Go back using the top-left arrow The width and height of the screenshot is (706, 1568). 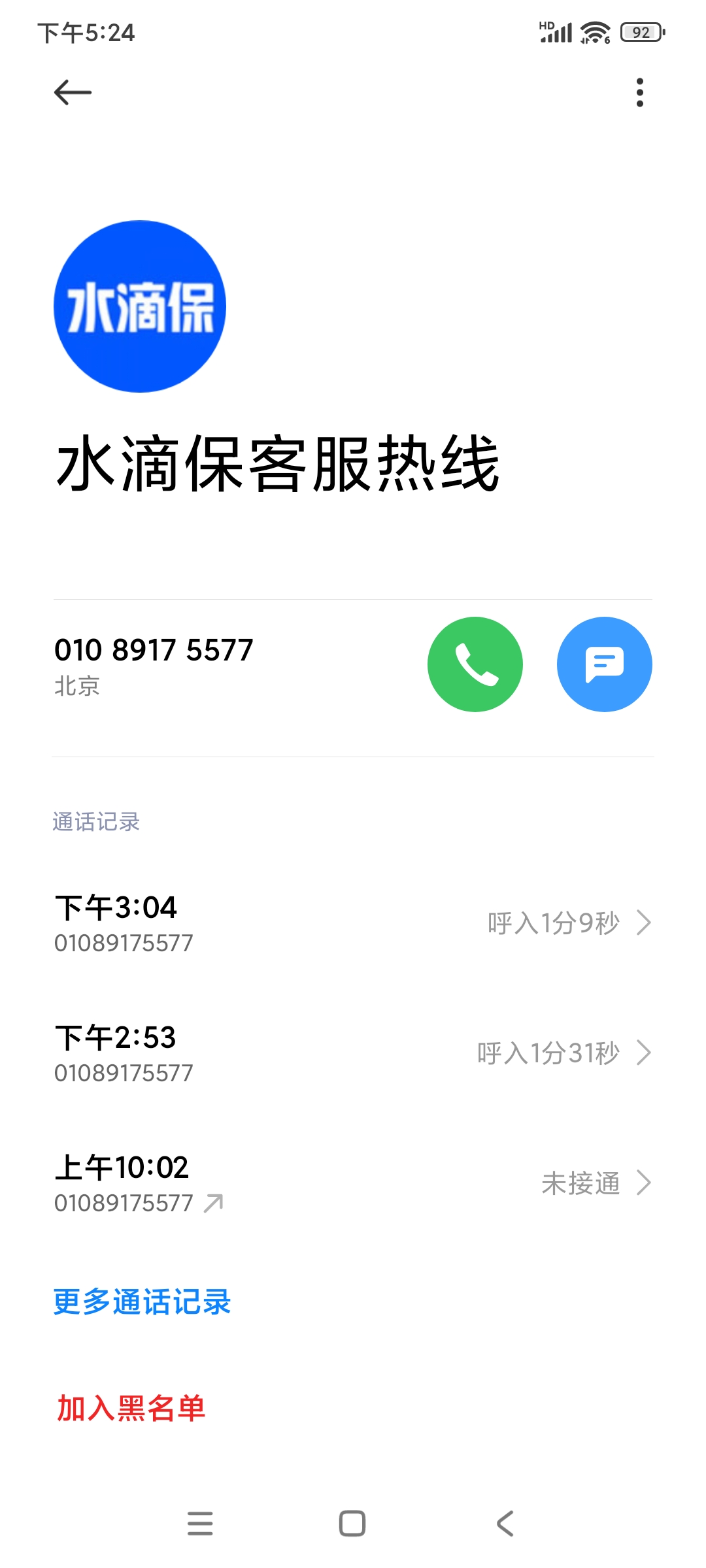[73, 92]
